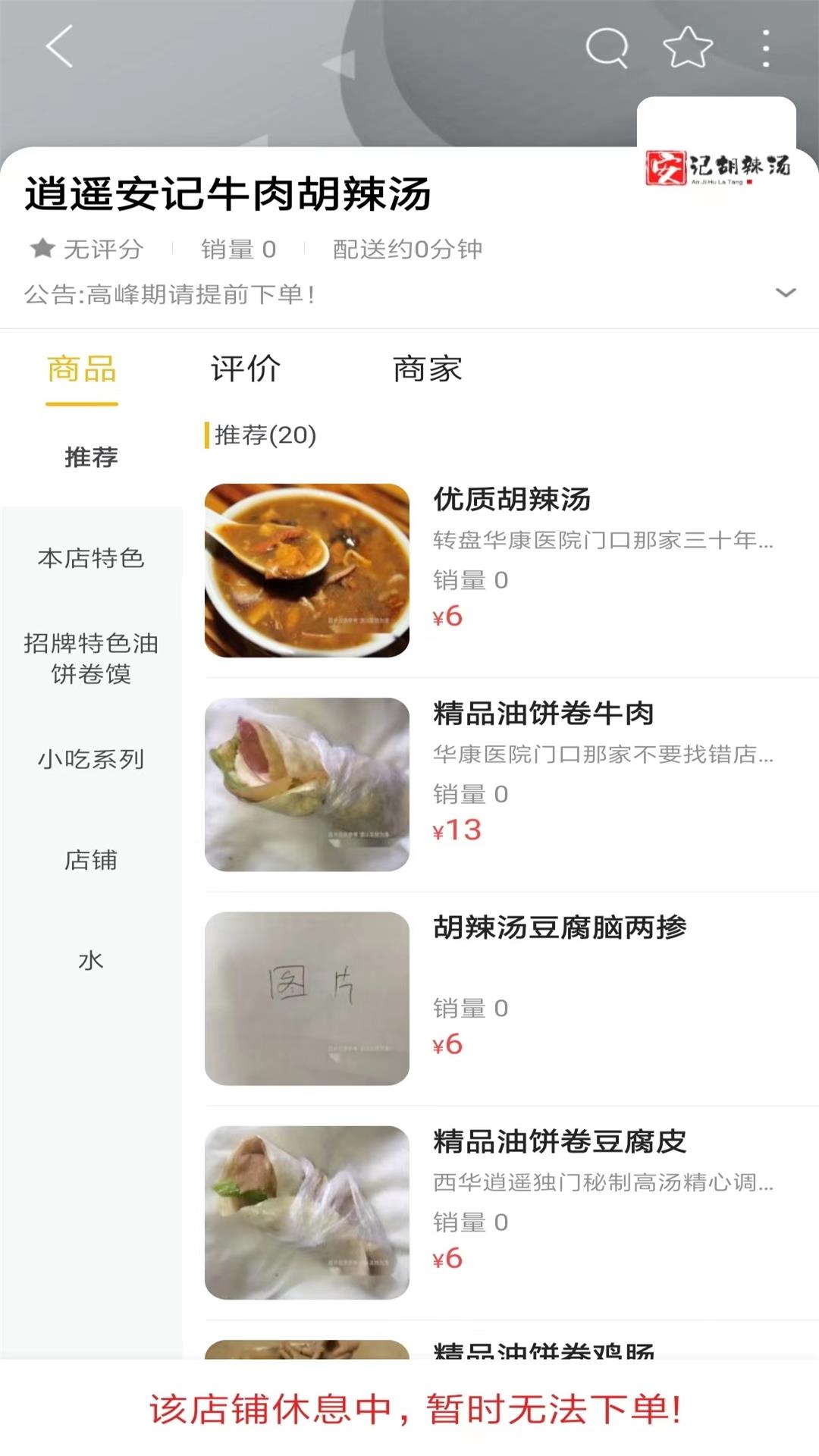Image resolution: width=819 pixels, height=1456 pixels.
Task: Search within this store
Action: 607,49
